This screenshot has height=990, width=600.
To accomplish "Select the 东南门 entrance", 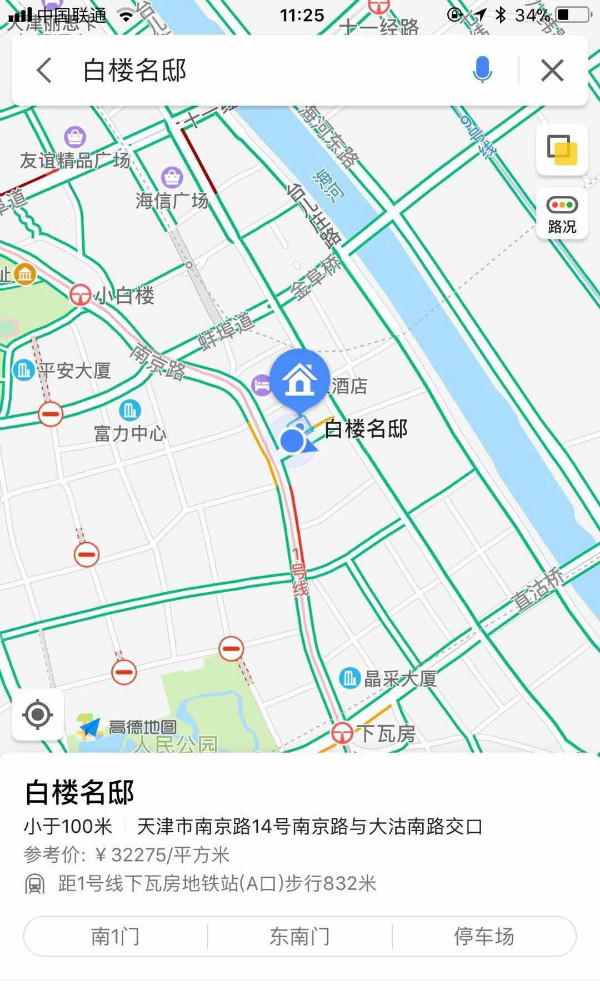I will [x=299, y=936].
